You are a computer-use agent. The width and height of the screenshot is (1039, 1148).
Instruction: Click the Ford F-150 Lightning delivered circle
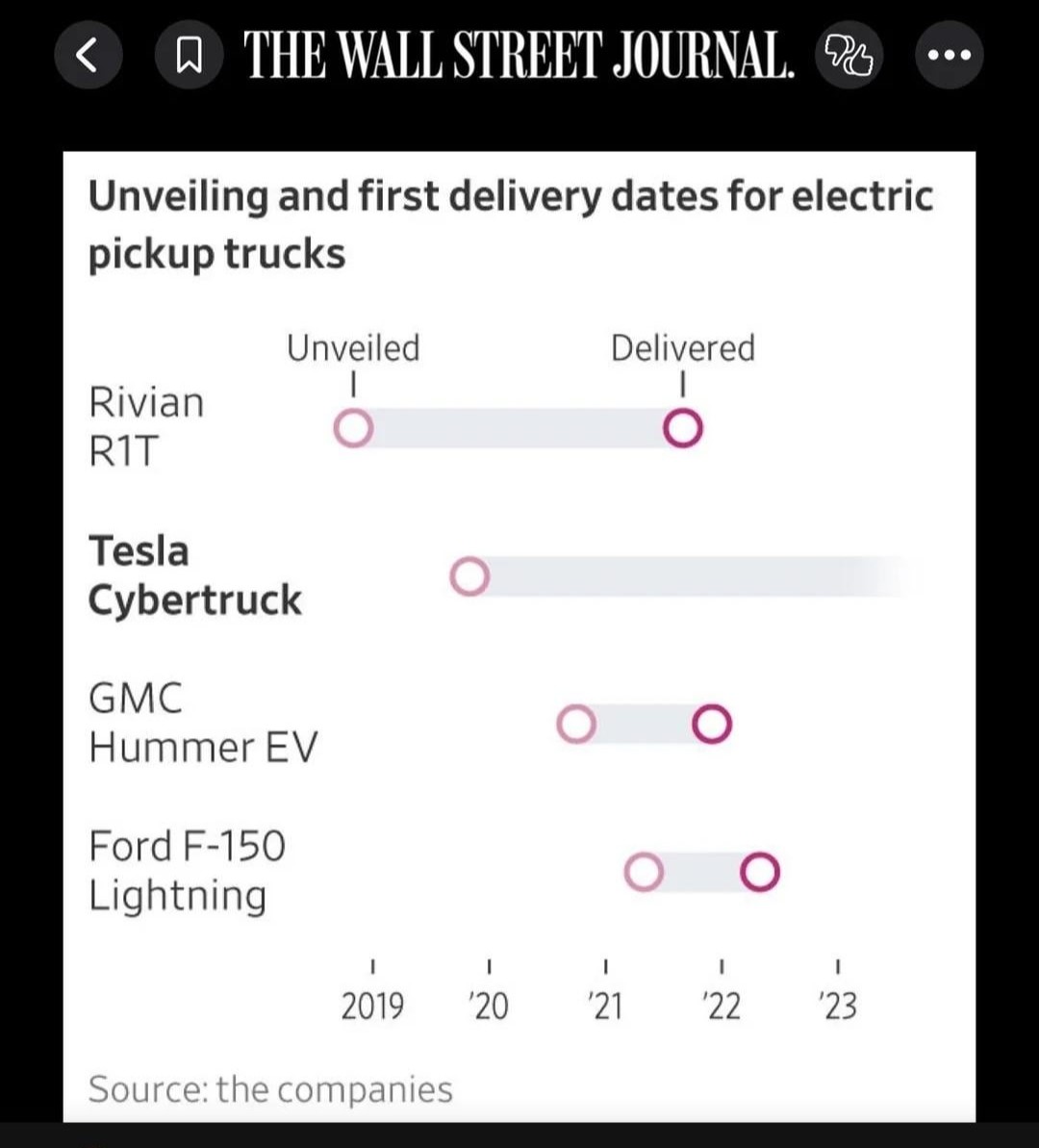(759, 871)
